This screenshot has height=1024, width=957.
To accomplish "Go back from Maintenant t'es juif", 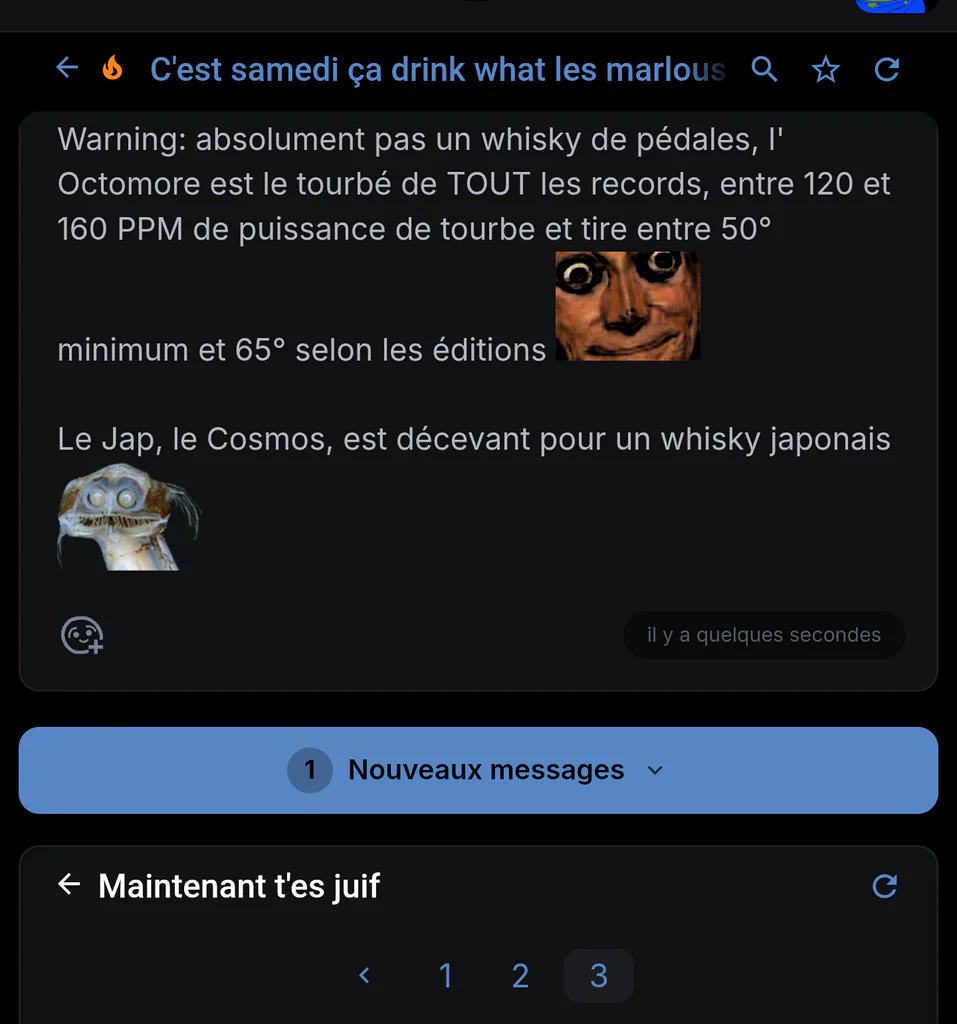I will click(x=69, y=885).
